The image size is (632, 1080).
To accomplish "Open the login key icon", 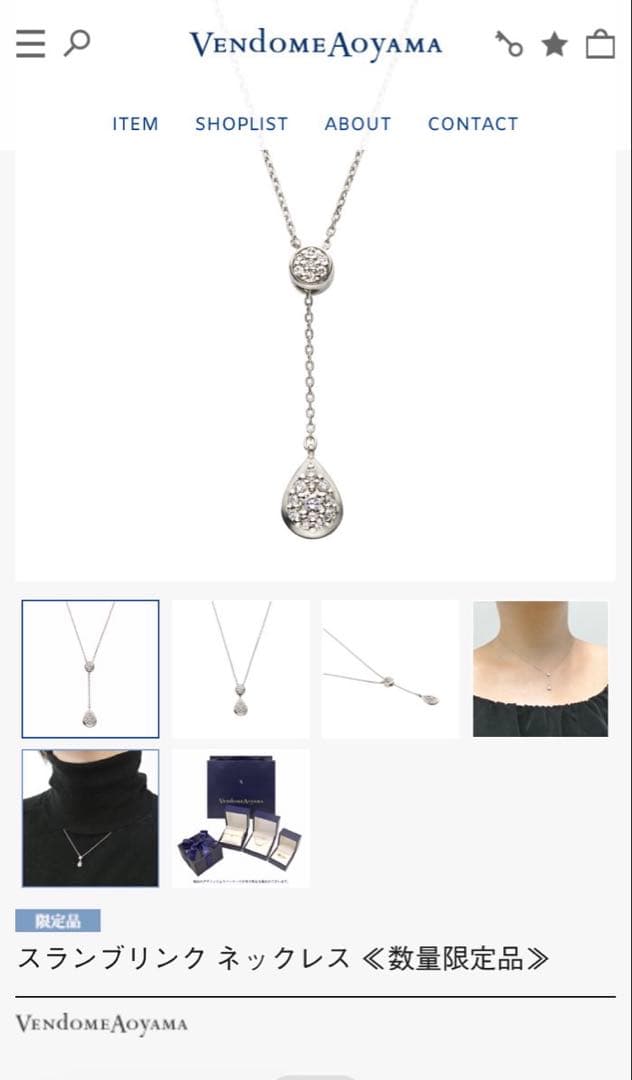I will point(509,44).
